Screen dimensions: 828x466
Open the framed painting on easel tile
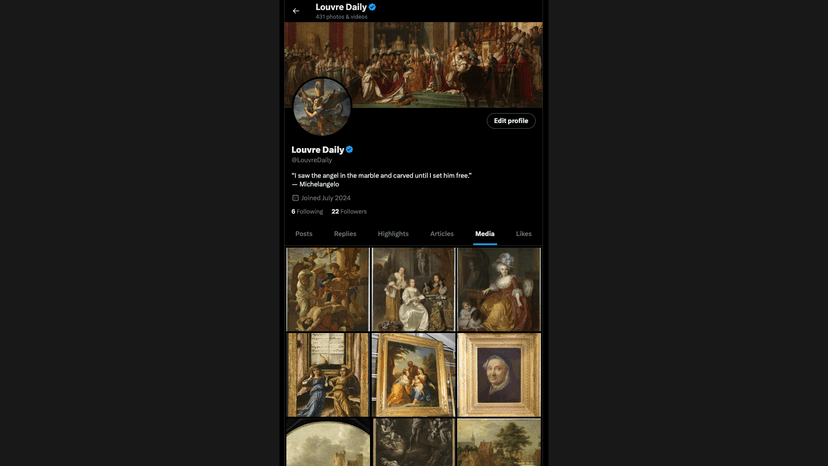[413, 375]
